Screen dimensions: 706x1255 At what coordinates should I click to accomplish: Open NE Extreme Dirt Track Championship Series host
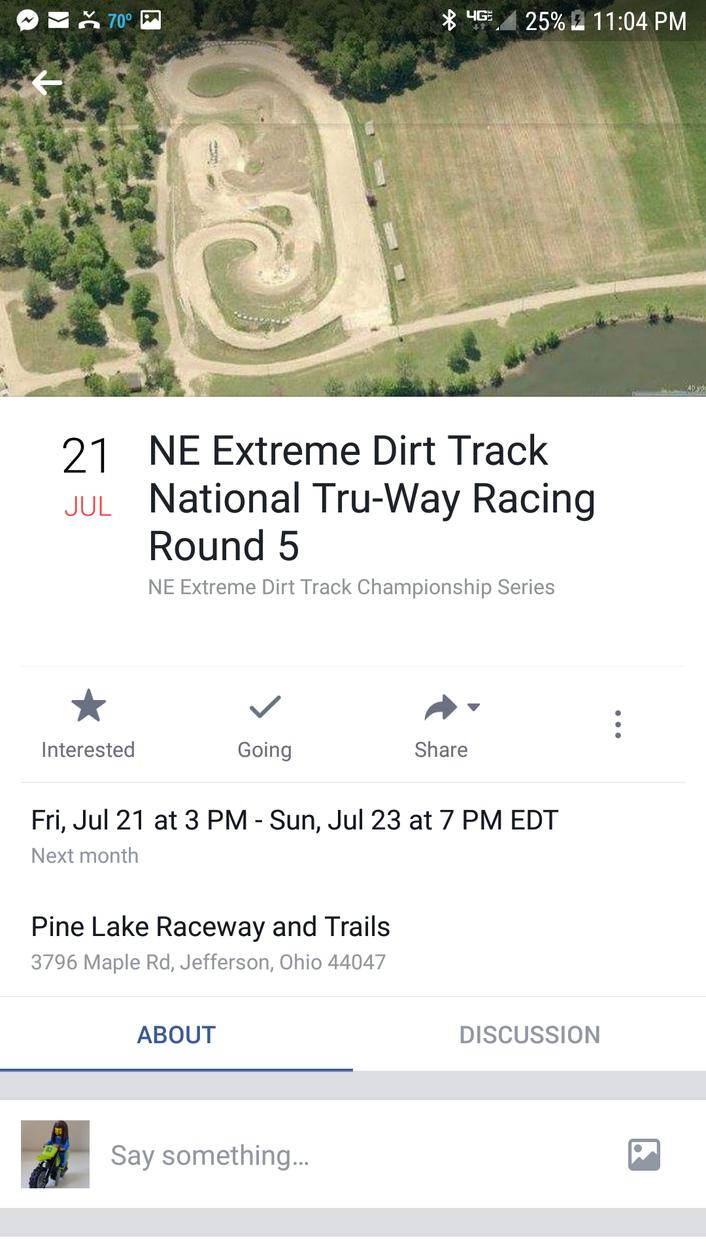tap(351, 587)
